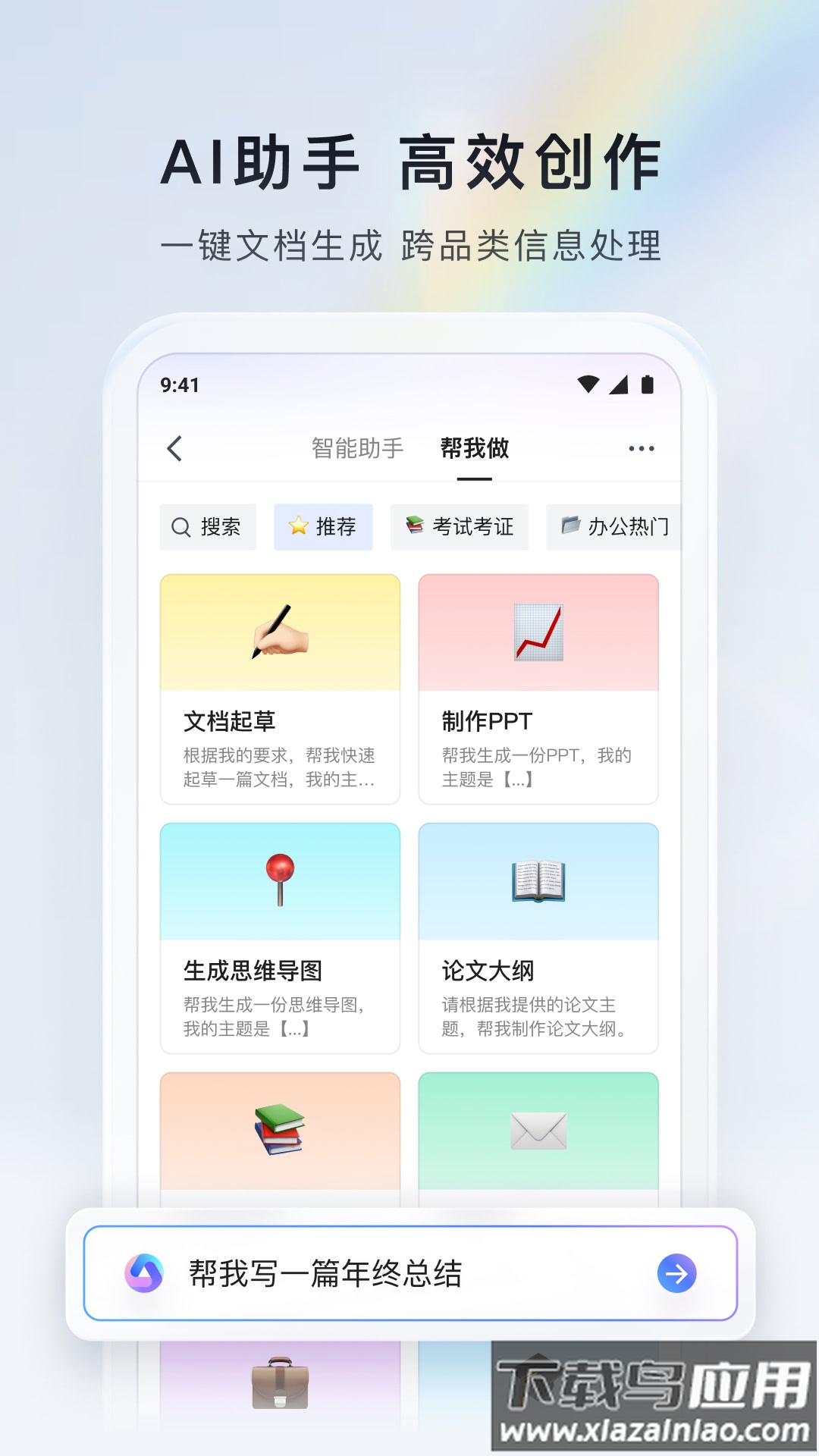Activate the 办公热门 filter chip
Screen dimensions: 819x1456
(611, 527)
